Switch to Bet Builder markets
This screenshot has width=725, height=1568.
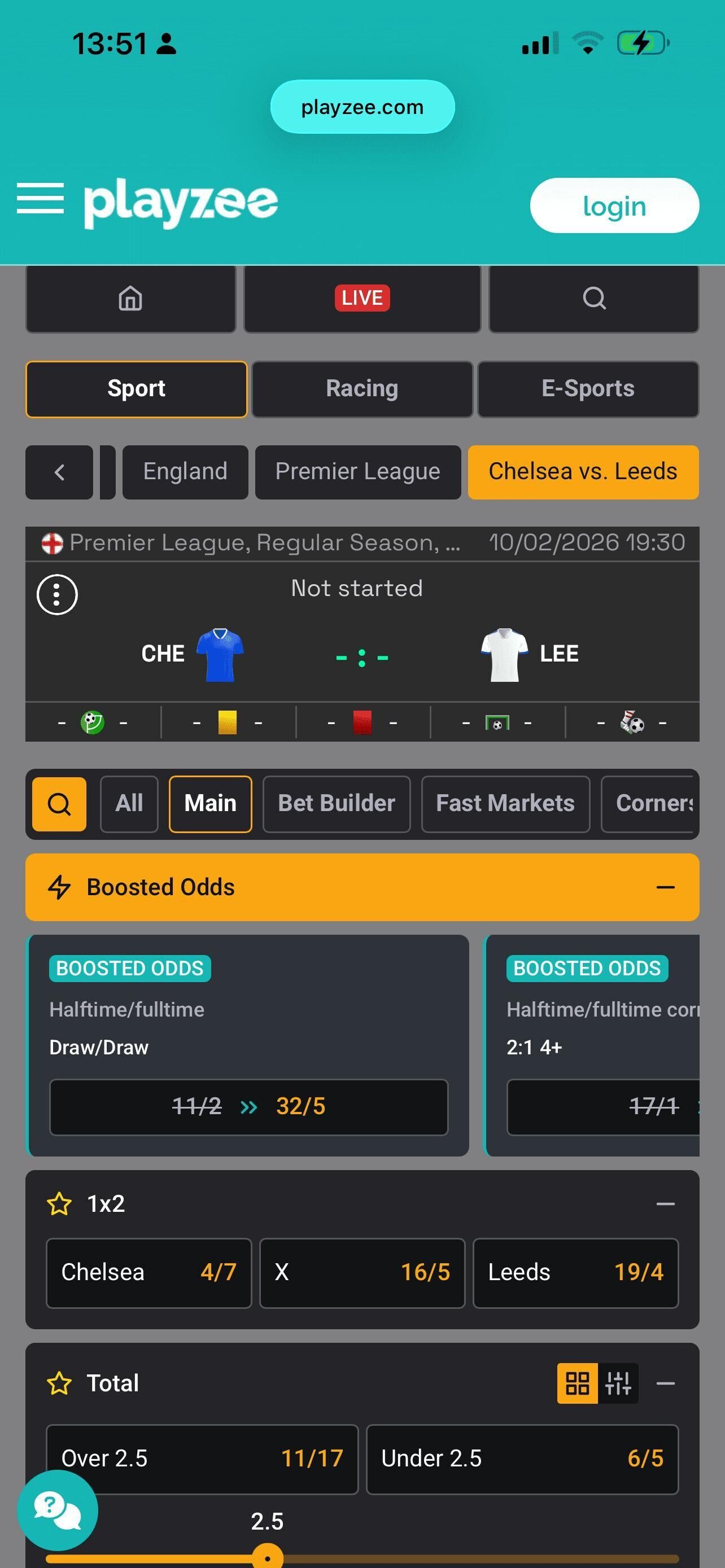pos(336,804)
